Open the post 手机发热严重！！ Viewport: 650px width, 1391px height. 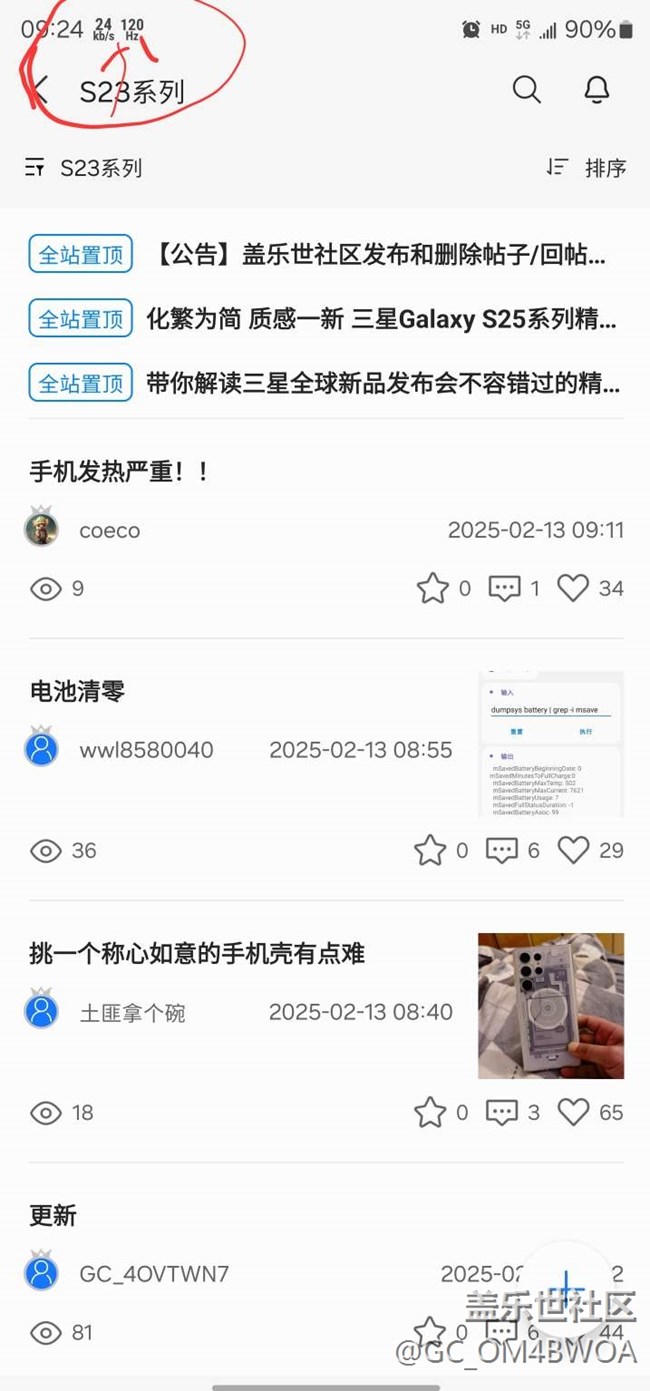pyautogui.click(x=120, y=471)
